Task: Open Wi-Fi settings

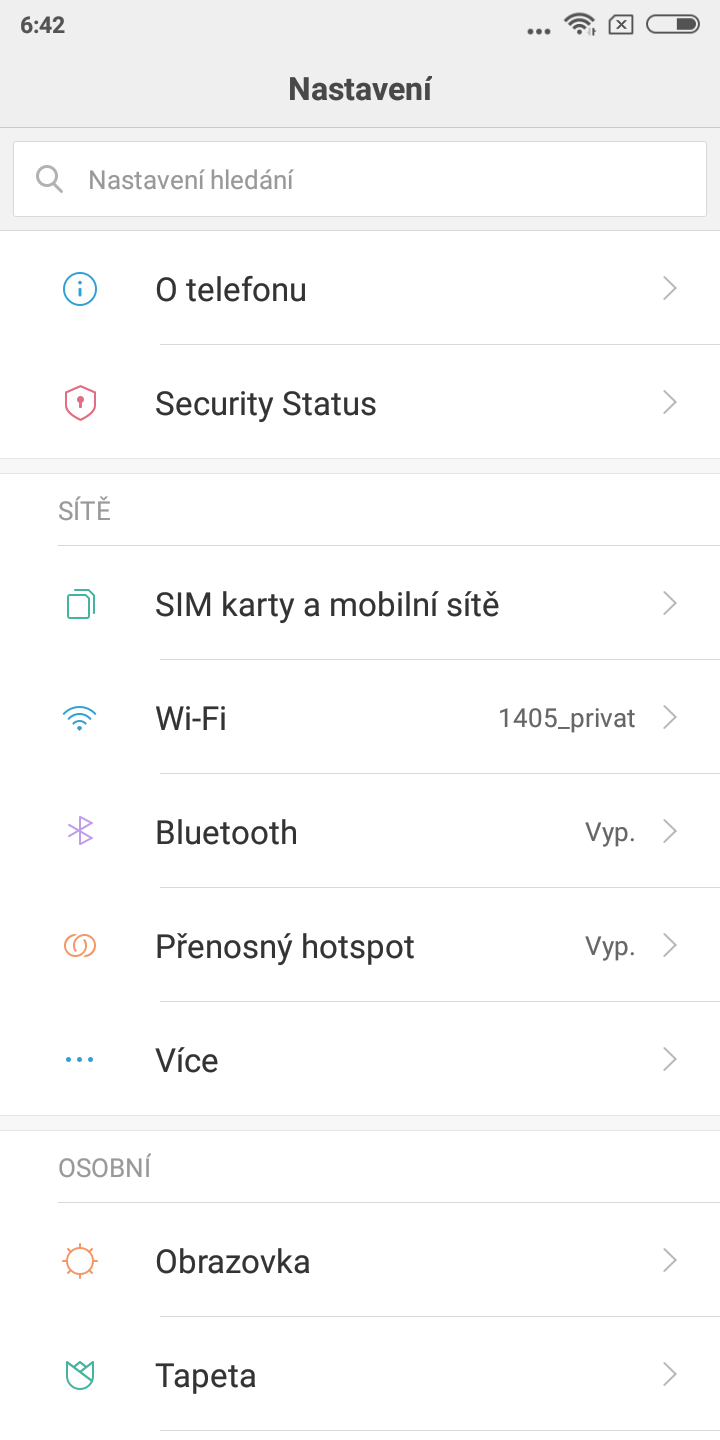Action: (x=360, y=718)
